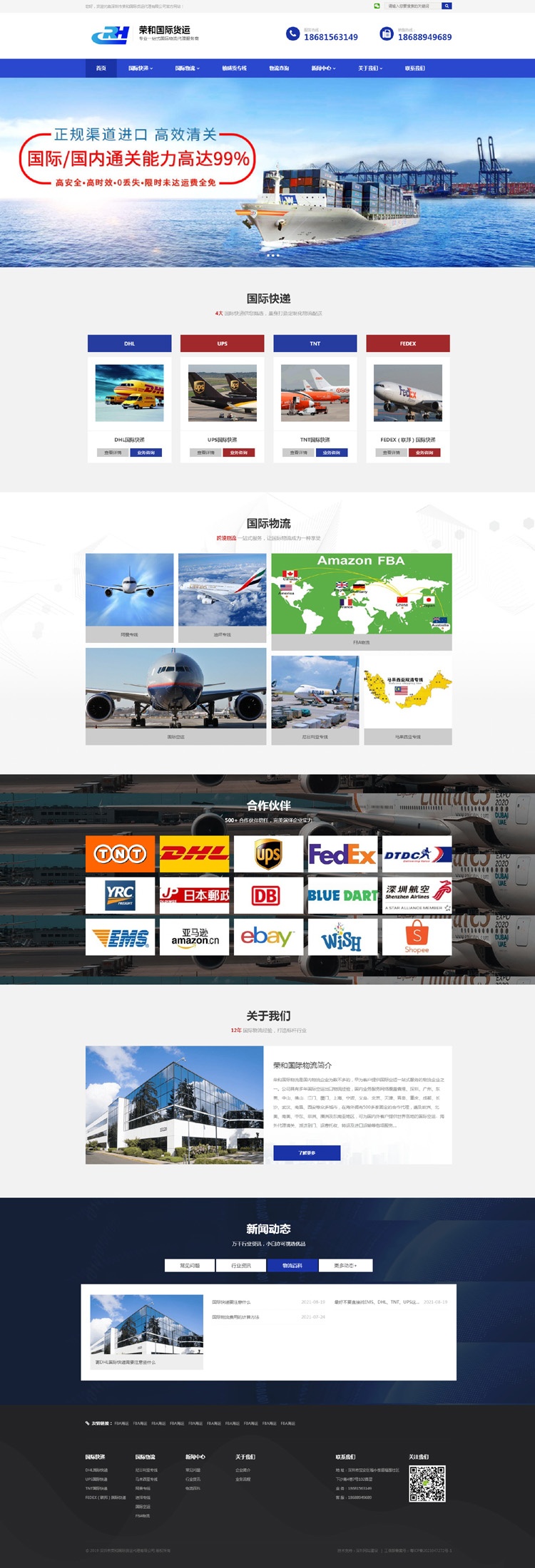Open the 首页 nav item
This screenshot has width=535, height=1568.
coord(101,68)
